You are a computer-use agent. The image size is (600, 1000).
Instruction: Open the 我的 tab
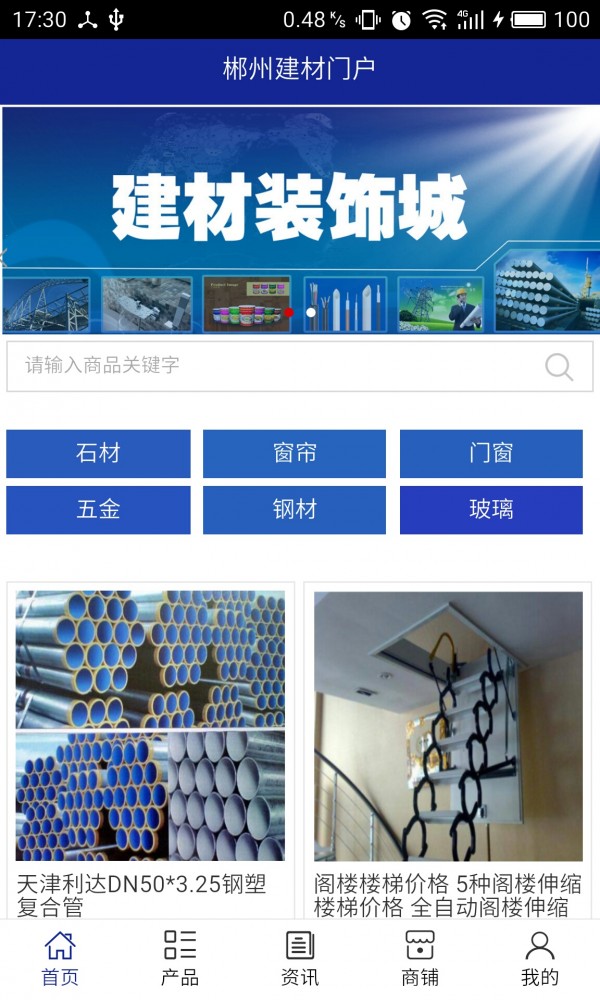tap(540, 958)
